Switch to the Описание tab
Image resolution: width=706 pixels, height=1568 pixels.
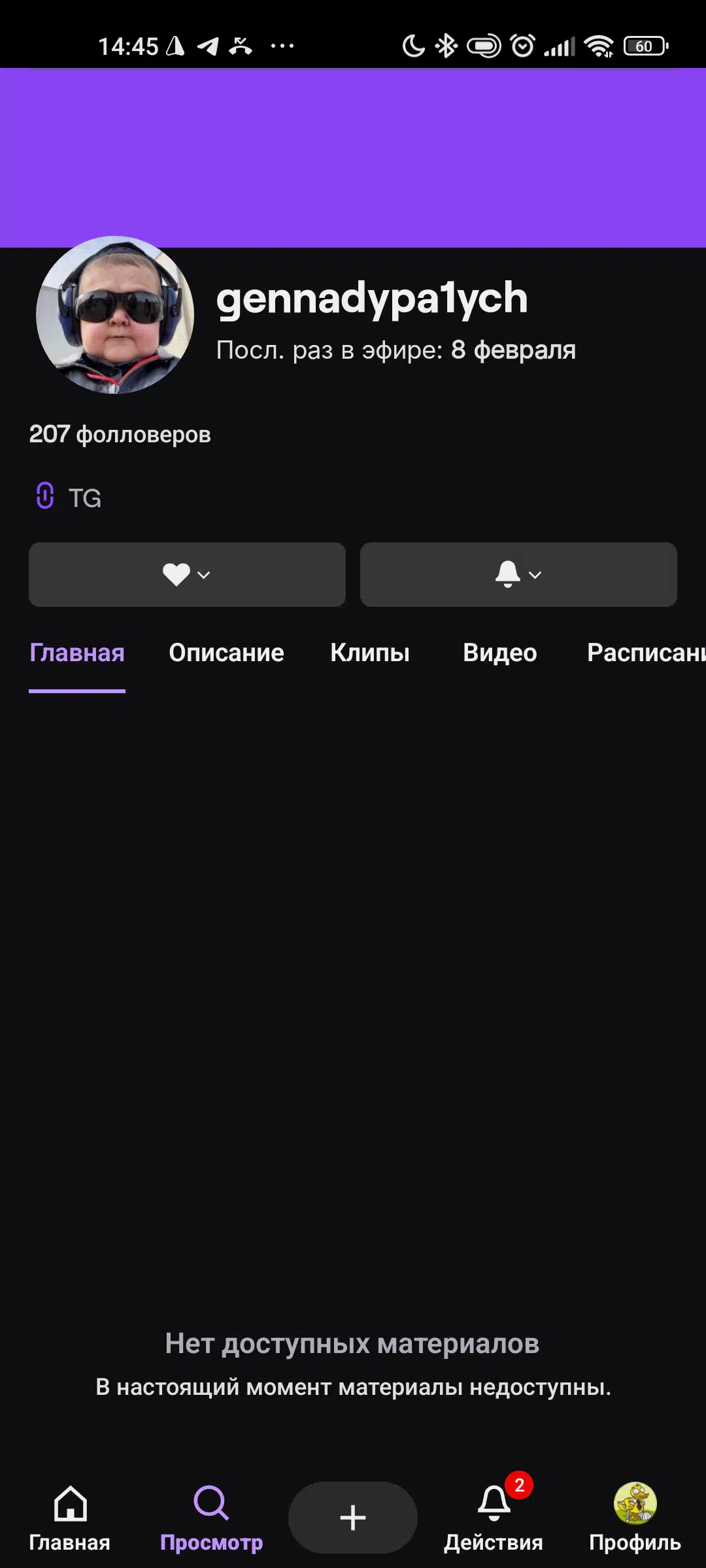(226, 653)
